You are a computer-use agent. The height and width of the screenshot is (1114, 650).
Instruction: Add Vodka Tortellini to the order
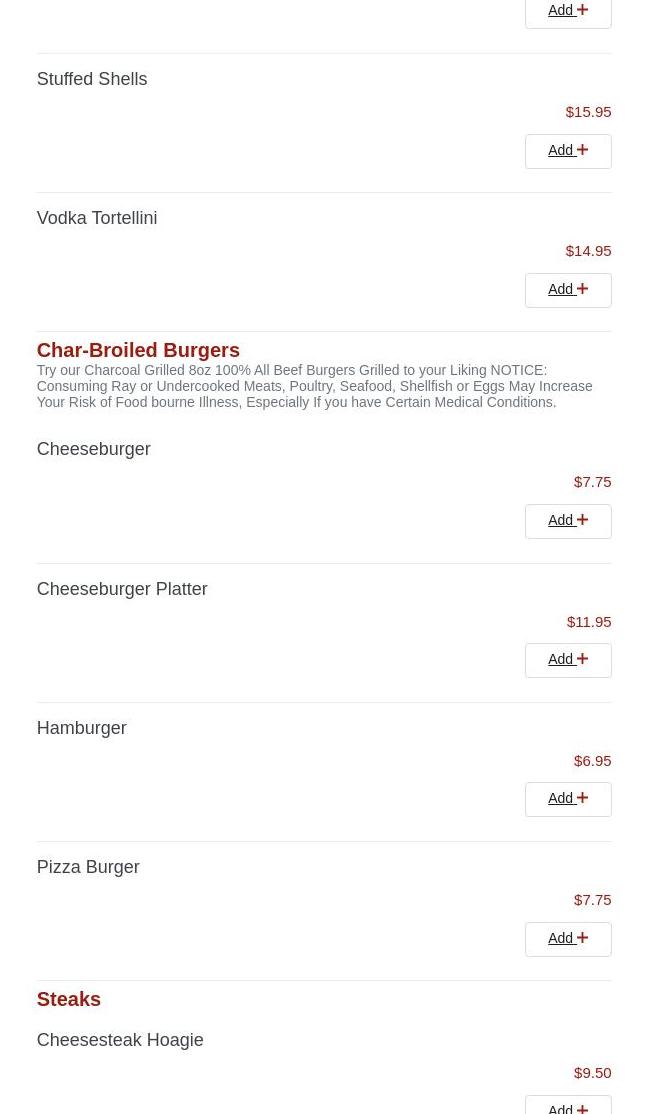(x=567, y=290)
